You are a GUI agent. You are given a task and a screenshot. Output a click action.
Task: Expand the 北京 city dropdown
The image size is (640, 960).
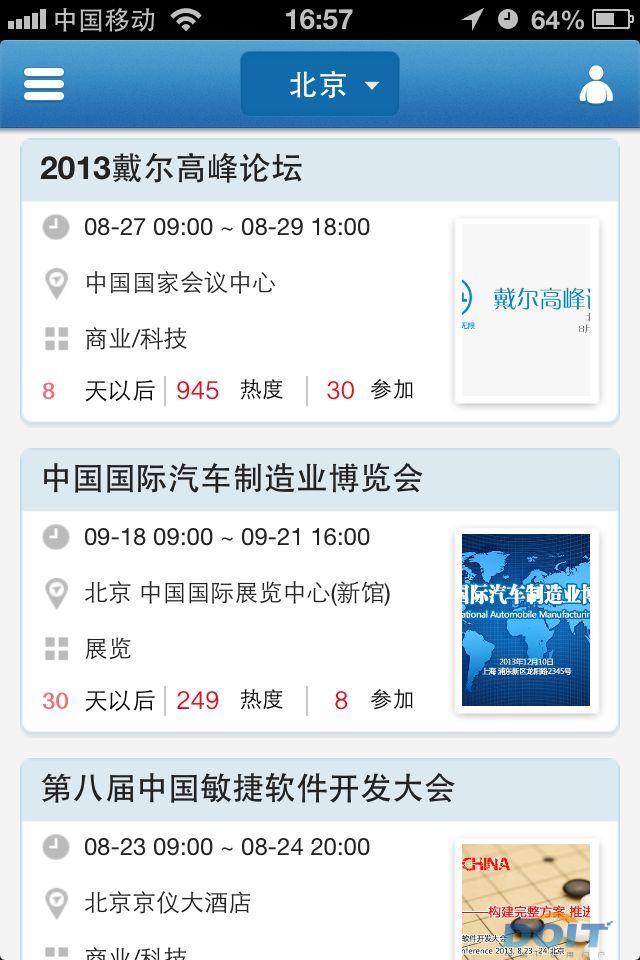pos(320,85)
